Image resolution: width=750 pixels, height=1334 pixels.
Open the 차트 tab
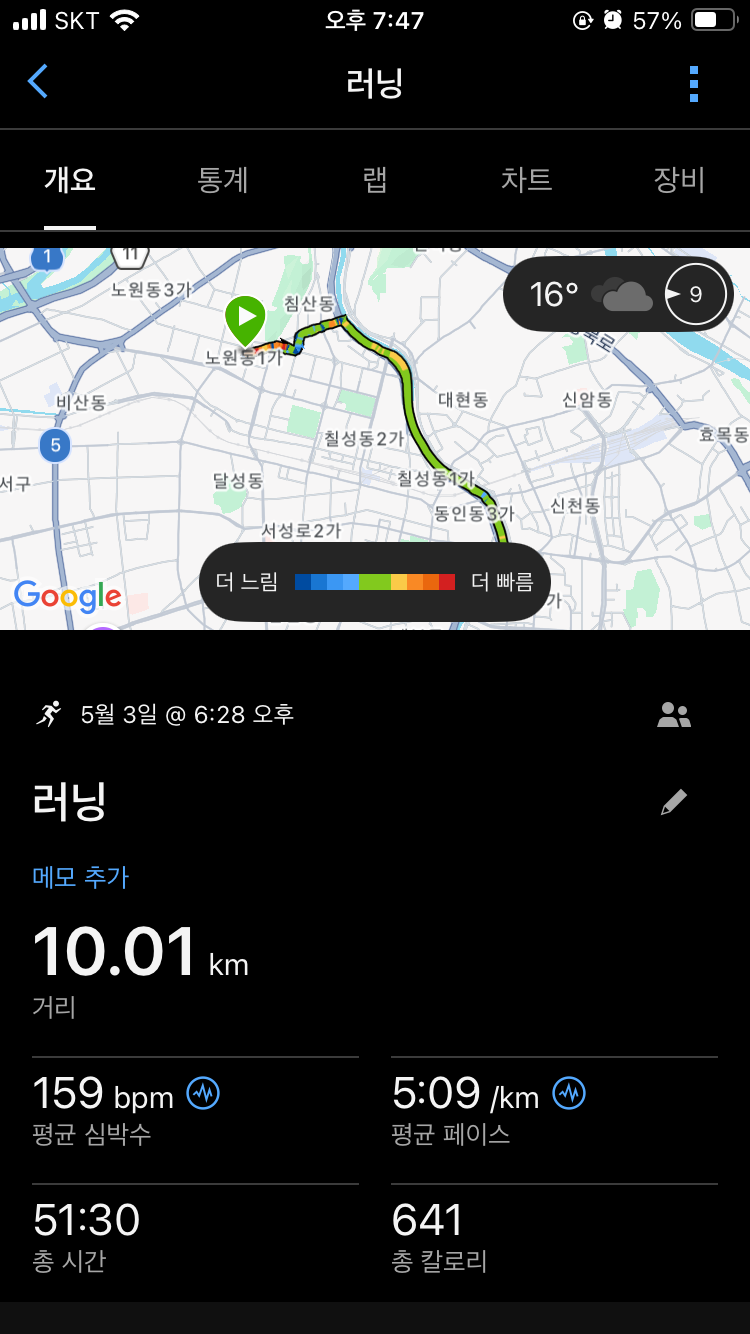coord(527,180)
